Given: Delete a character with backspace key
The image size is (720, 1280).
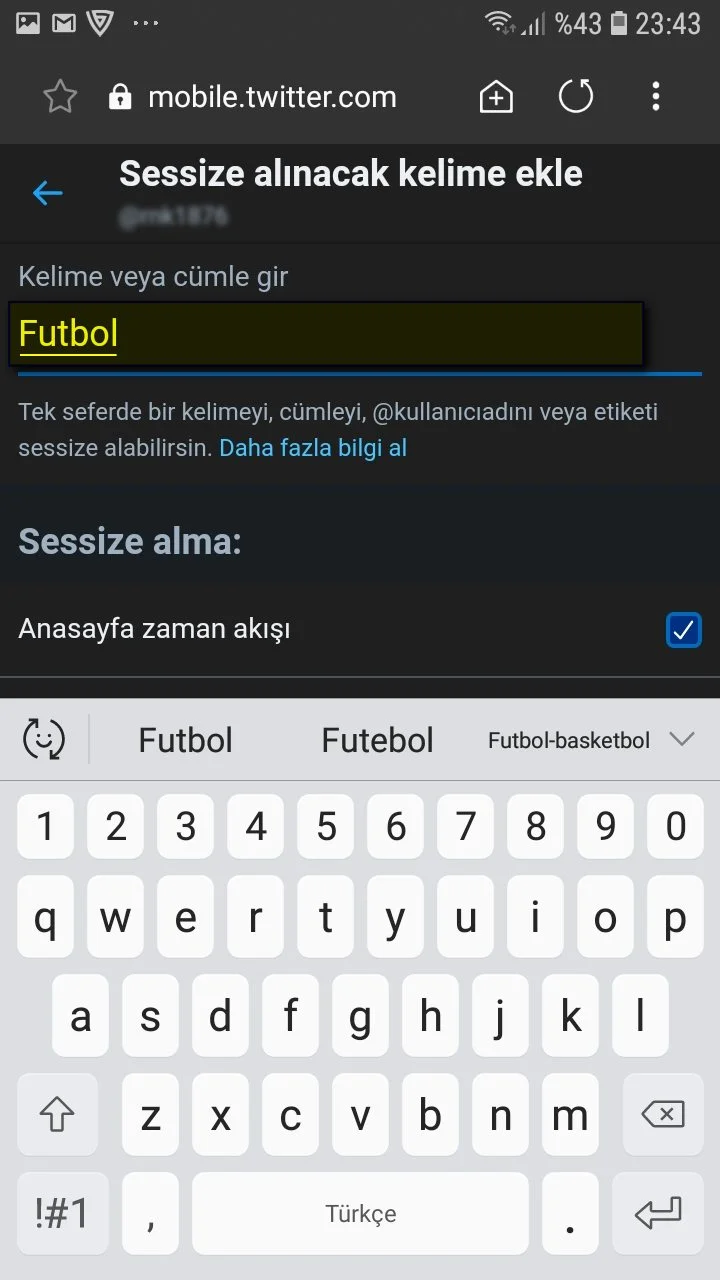Looking at the screenshot, I should pyautogui.click(x=660, y=1115).
